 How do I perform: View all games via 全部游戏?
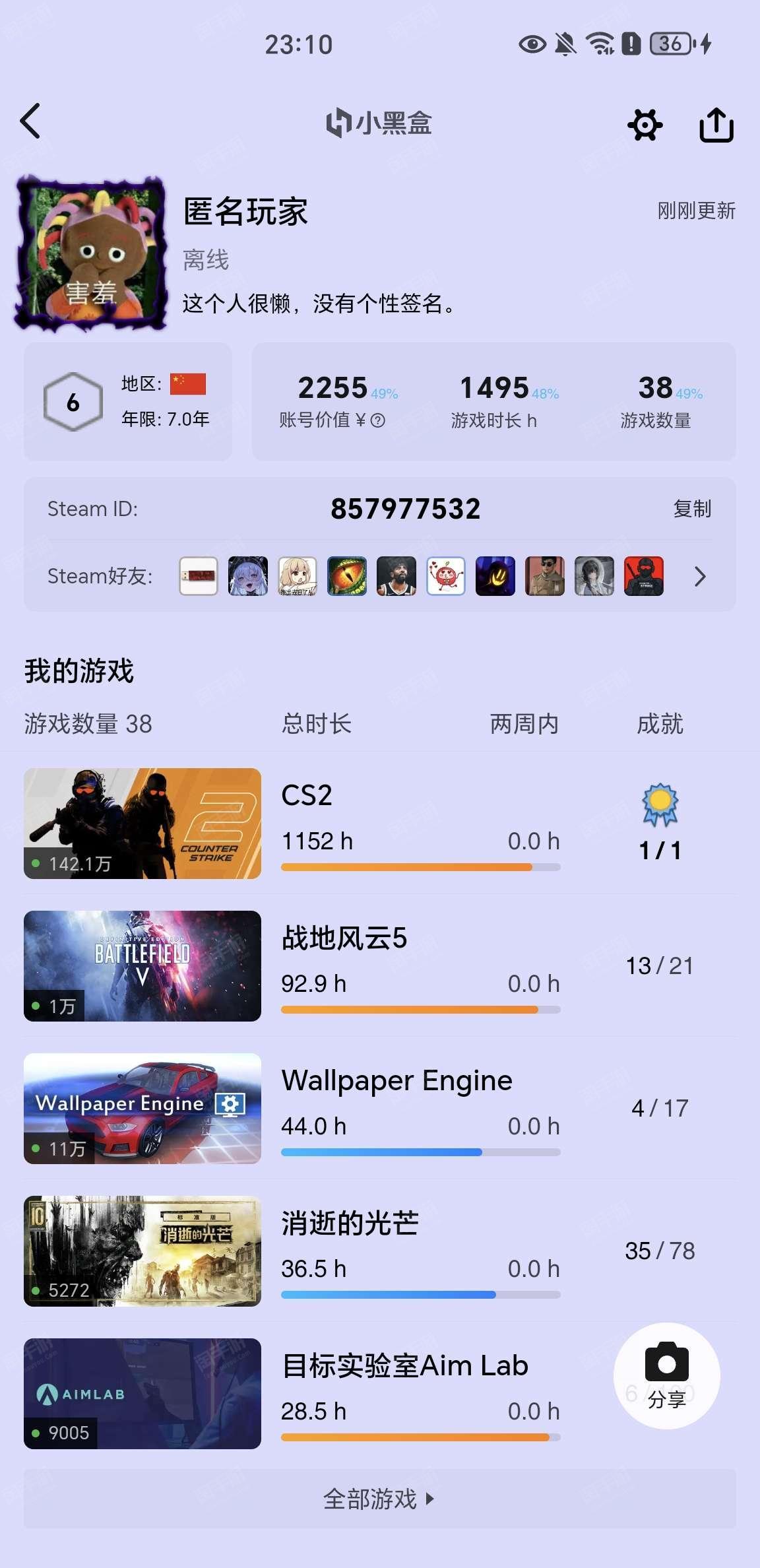click(x=379, y=1499)
